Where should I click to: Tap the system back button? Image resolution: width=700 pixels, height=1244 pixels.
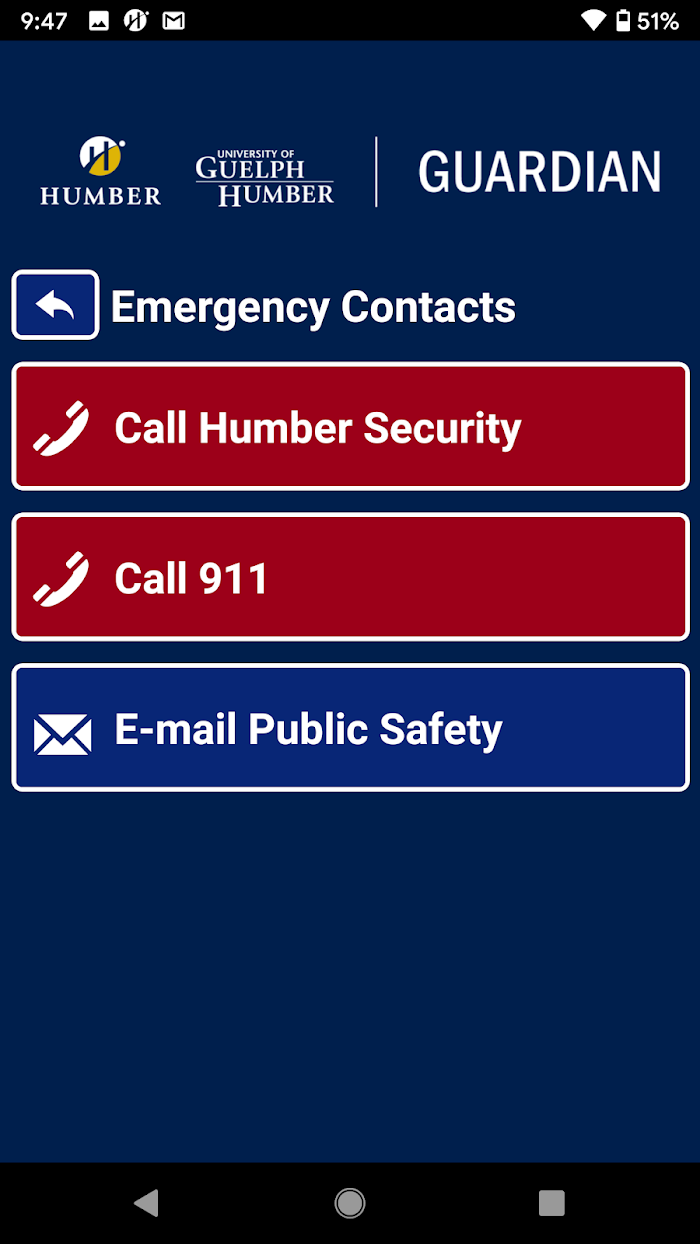pyautogui.click(x=147, y=1203)
